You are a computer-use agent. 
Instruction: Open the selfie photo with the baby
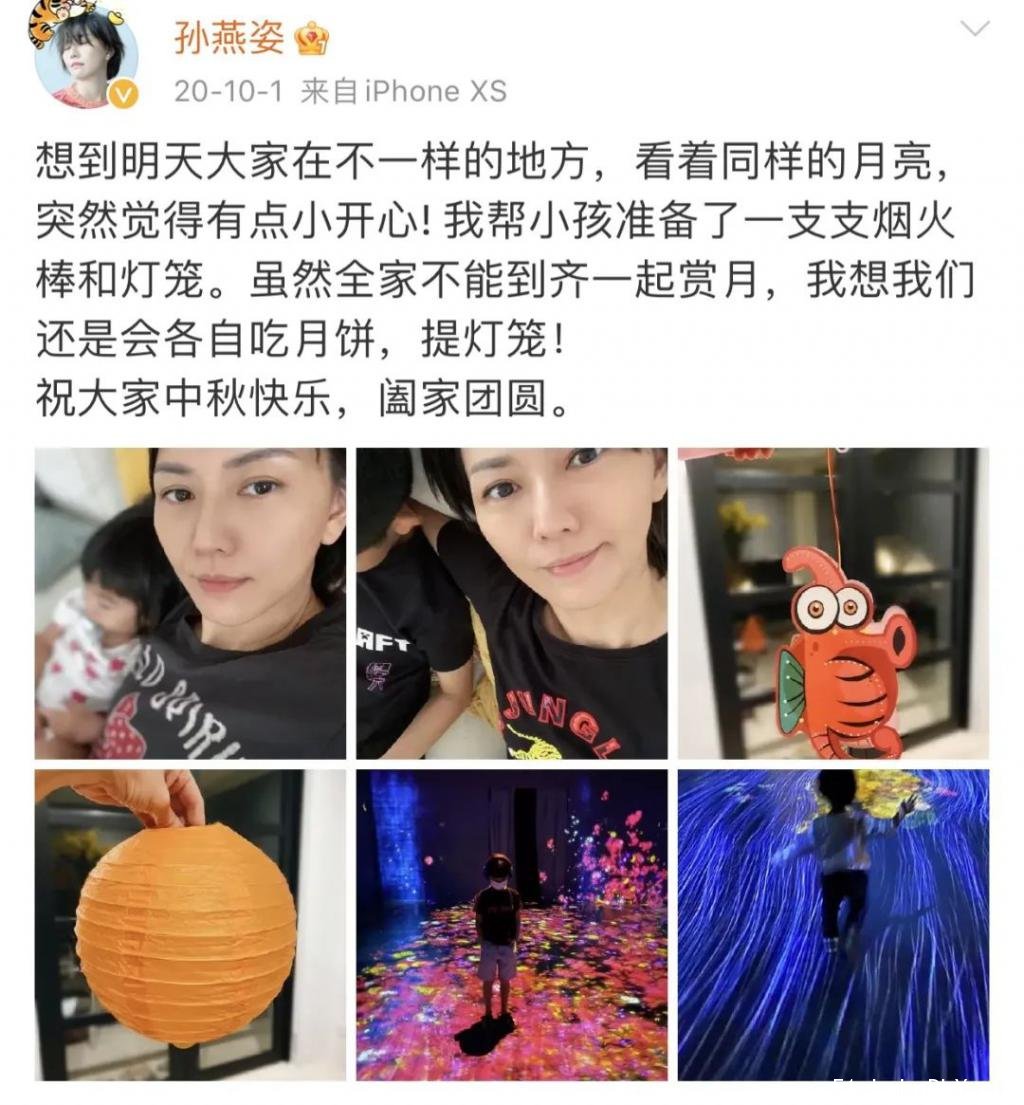190,603
